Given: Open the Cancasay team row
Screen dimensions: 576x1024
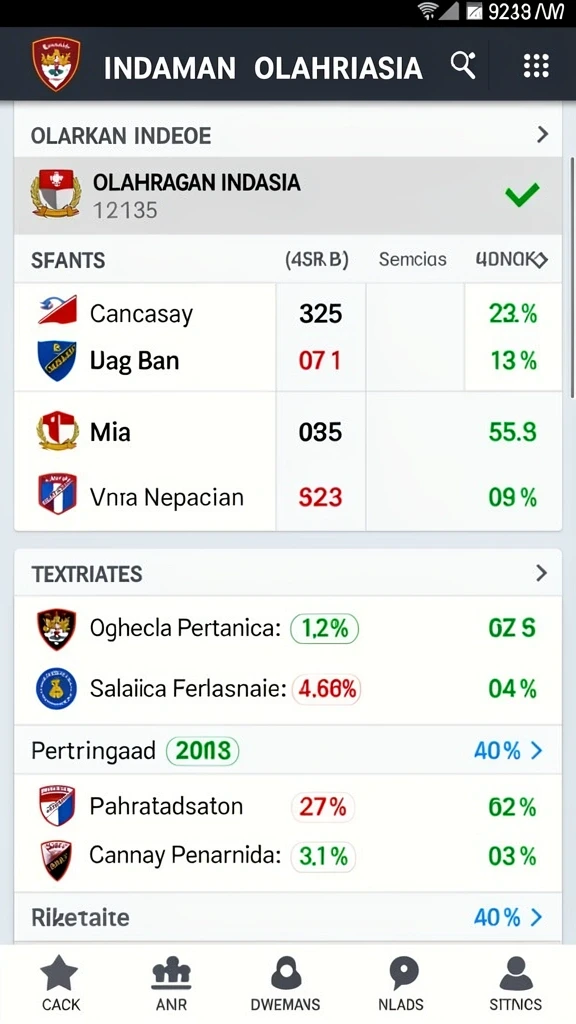Looking at the screenshot, I should [288, 313].
